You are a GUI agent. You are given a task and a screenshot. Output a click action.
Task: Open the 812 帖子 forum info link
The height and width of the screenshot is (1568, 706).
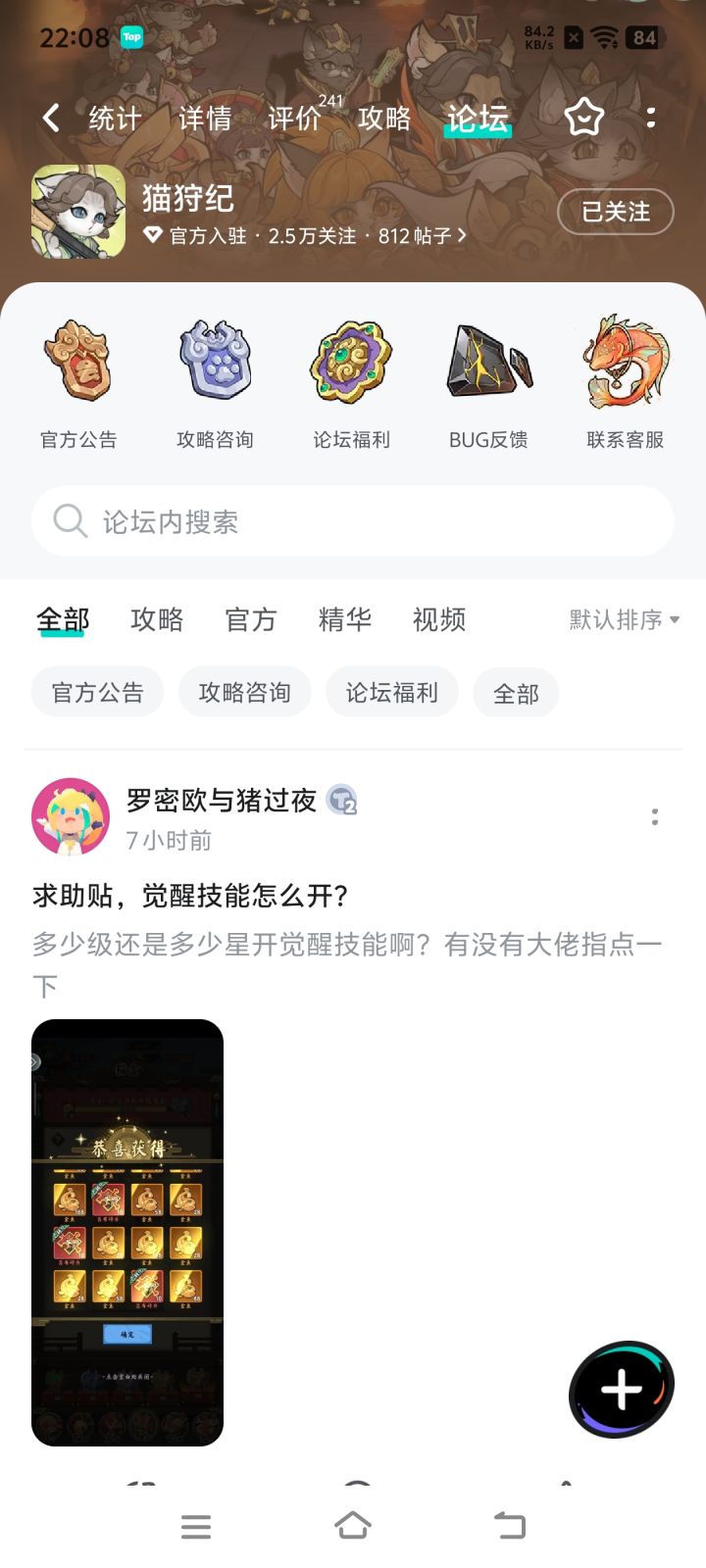click(x=423, y=236)
